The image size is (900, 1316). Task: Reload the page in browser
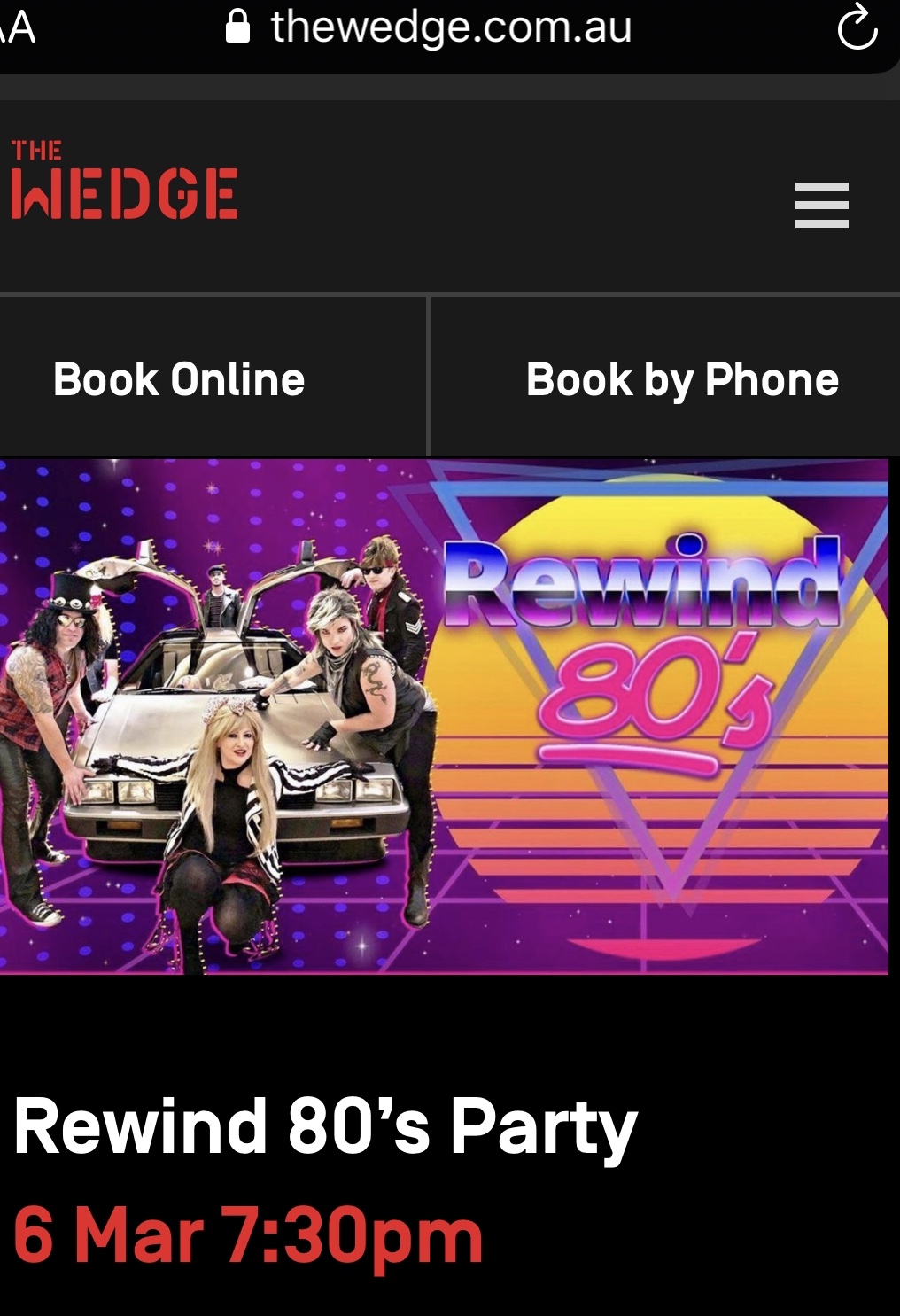point(856,27)
